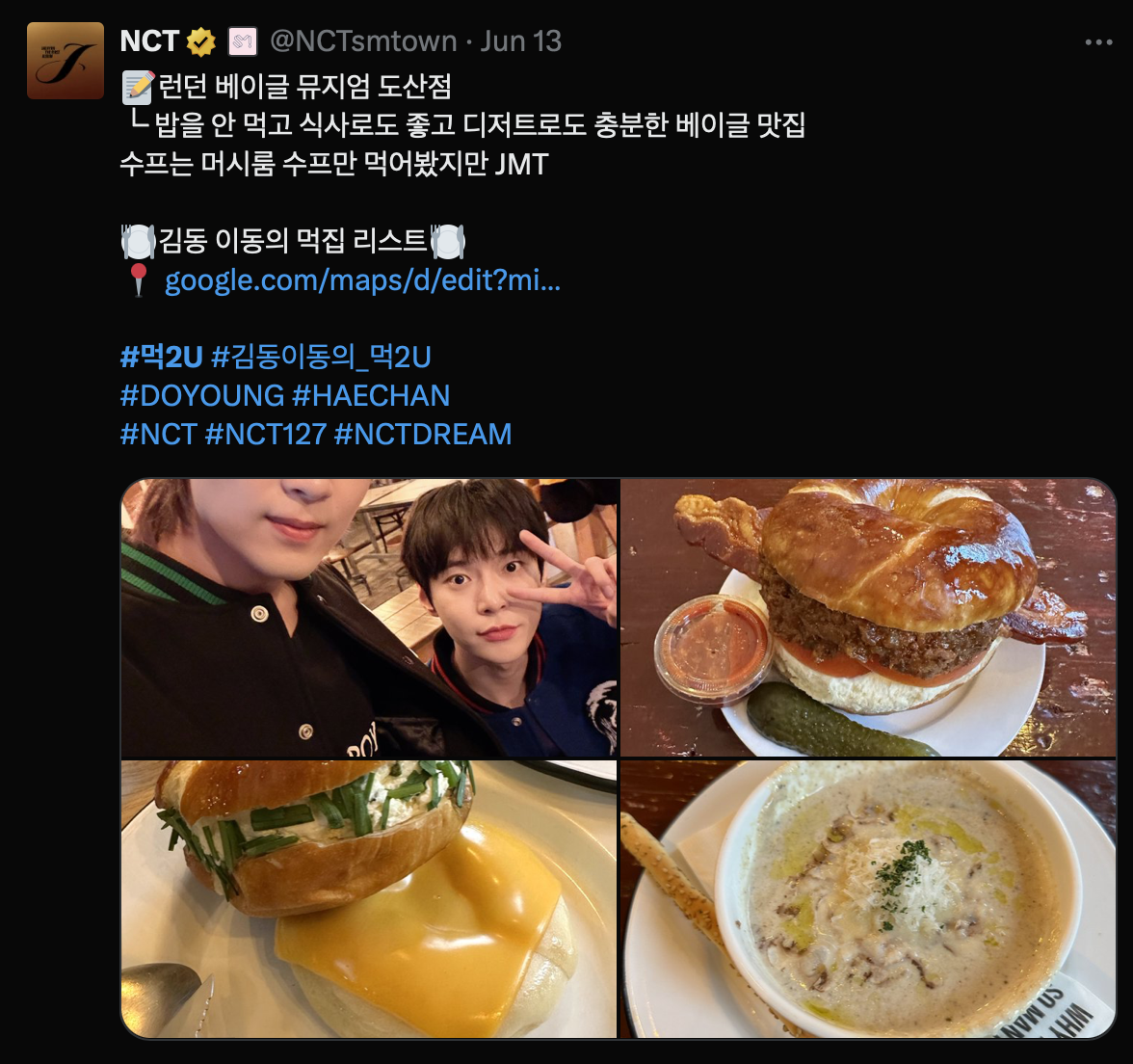1133x1064 pixels.
Task: Open the @NCTsmtown profile handle
Action: [x=363, y=40]
